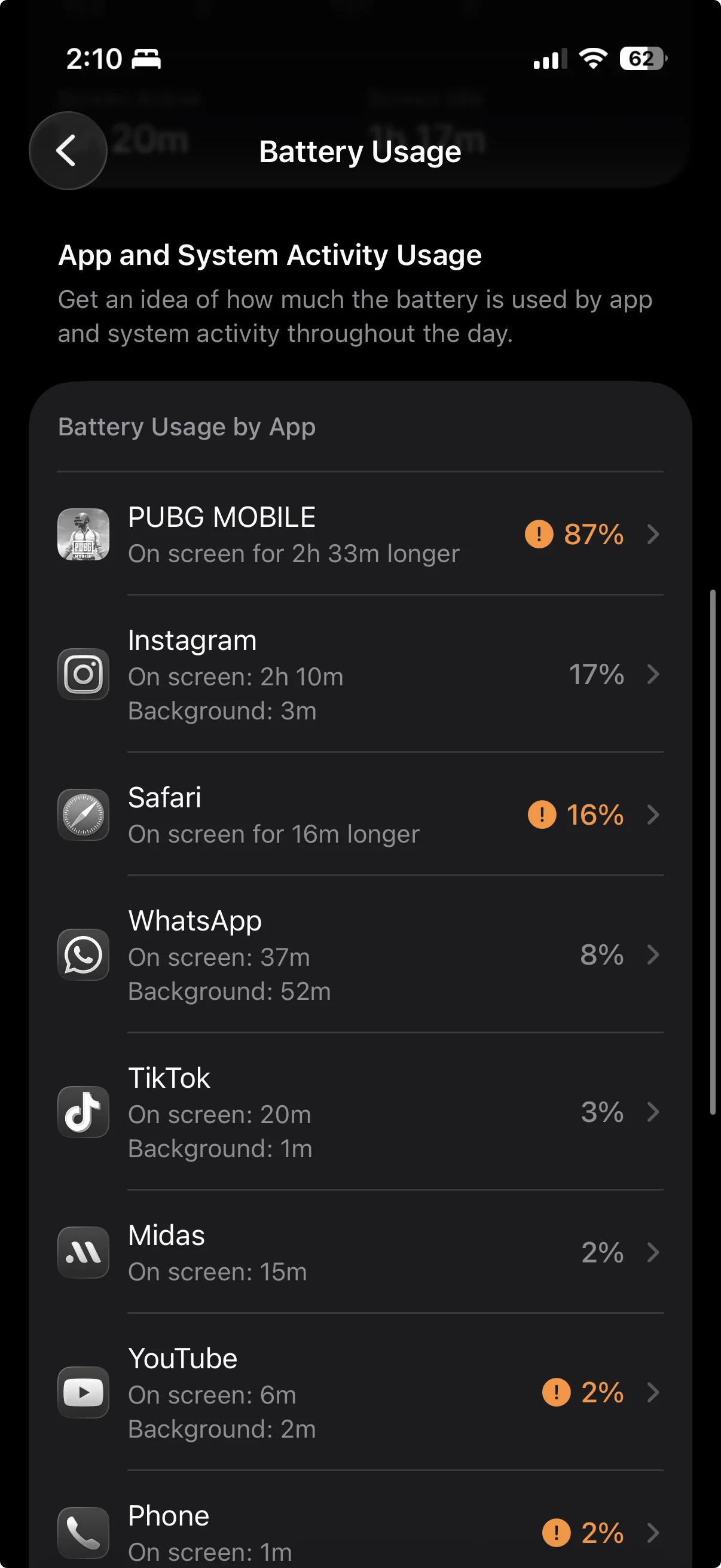Go back from Battery Usage
The height and width of the screenshot is (1568, 721).
tap(68, 150)
